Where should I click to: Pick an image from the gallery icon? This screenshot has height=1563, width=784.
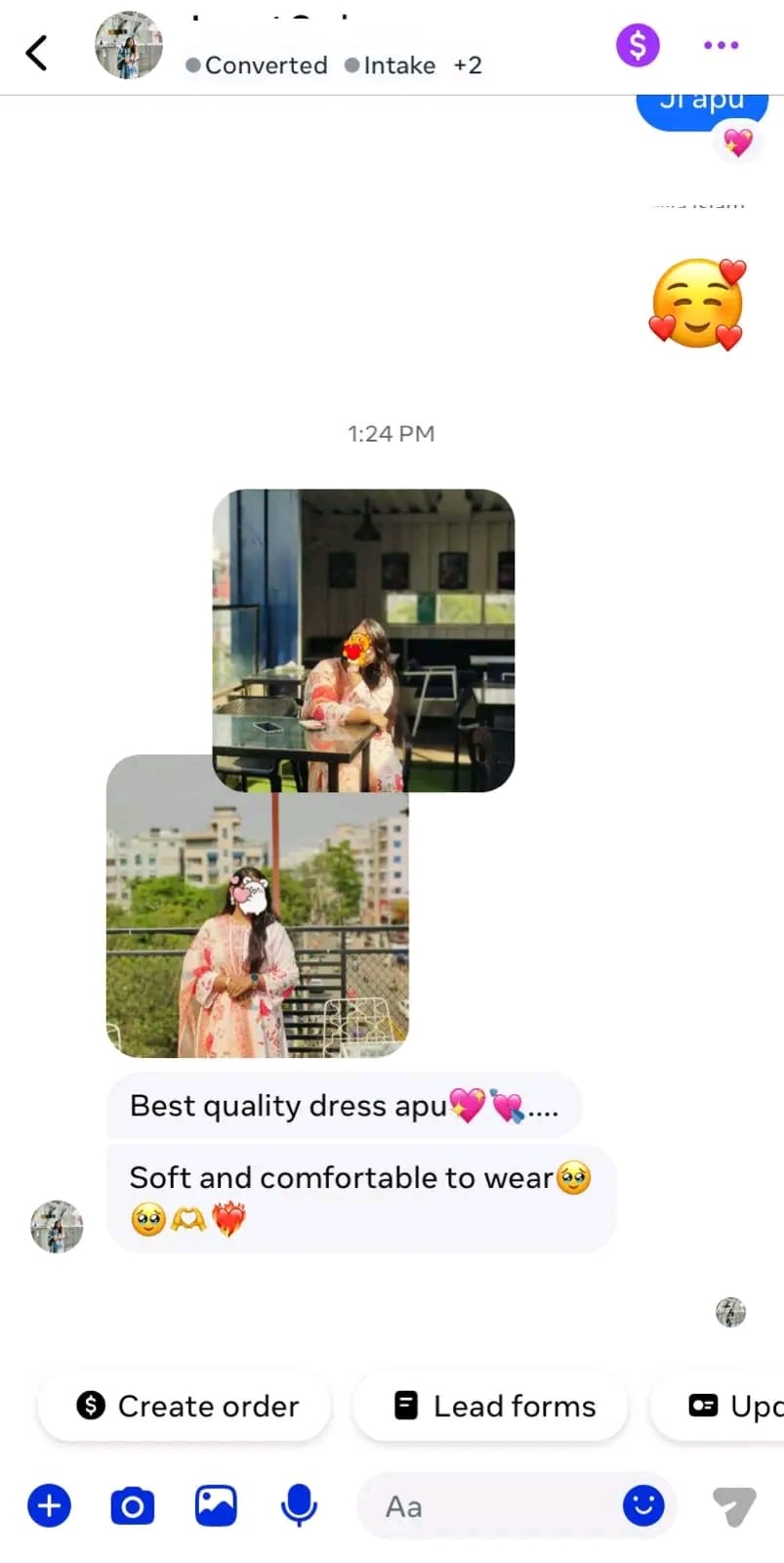click(x=216, y=1505)
